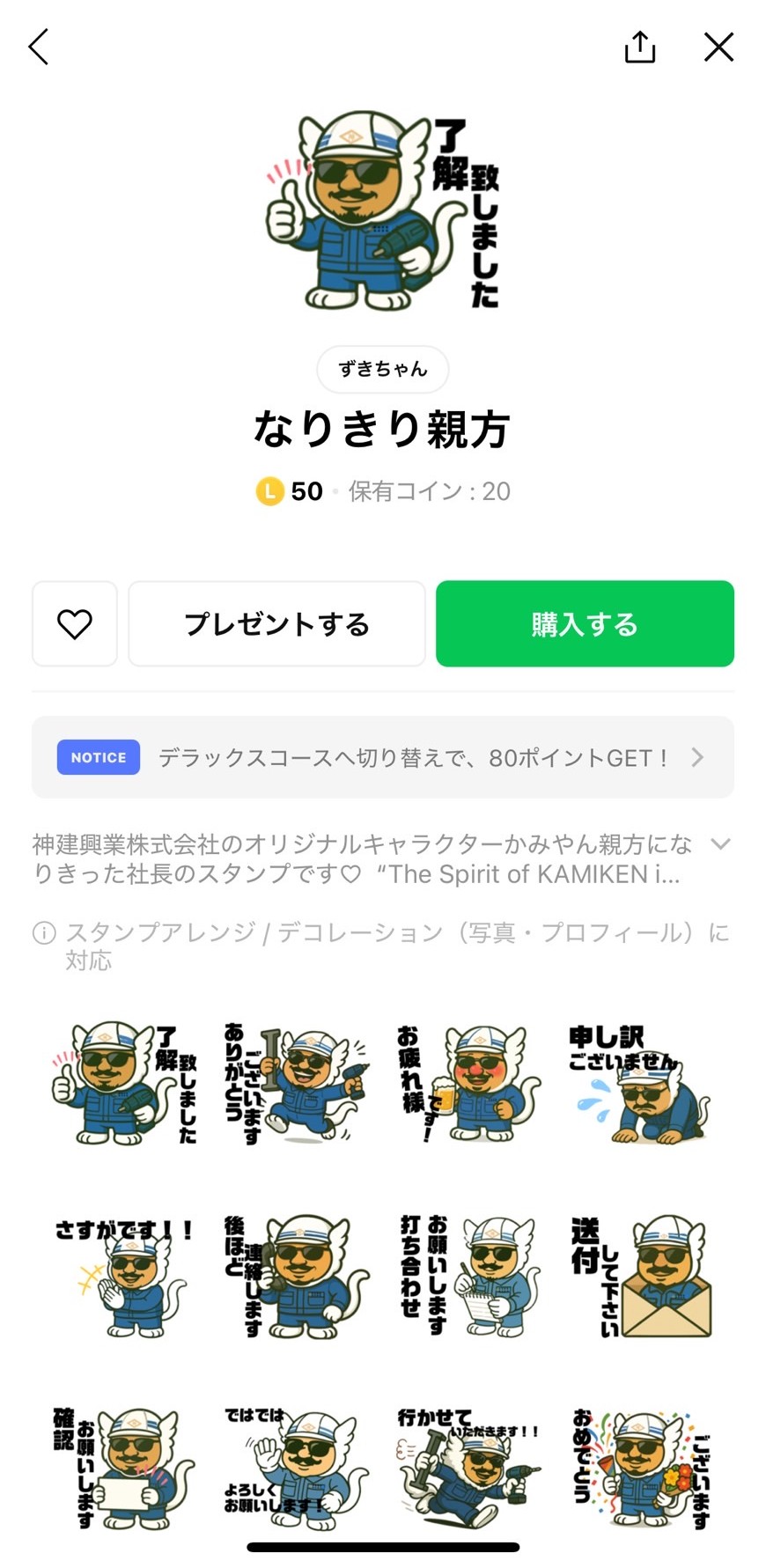Tap プレゼントする to gift stickers
The width and height of the screenshot is (766, 1568).
(x=276, y=623)
